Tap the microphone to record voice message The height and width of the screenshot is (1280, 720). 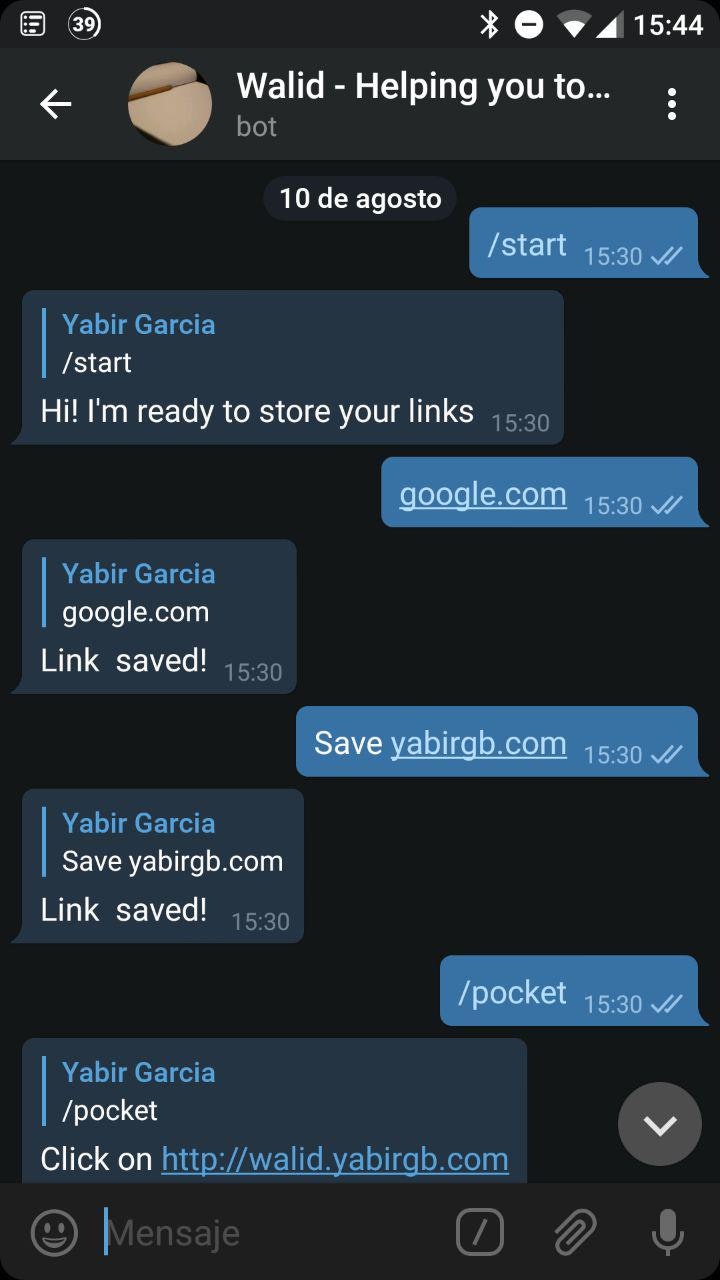tap(665, 1232)
